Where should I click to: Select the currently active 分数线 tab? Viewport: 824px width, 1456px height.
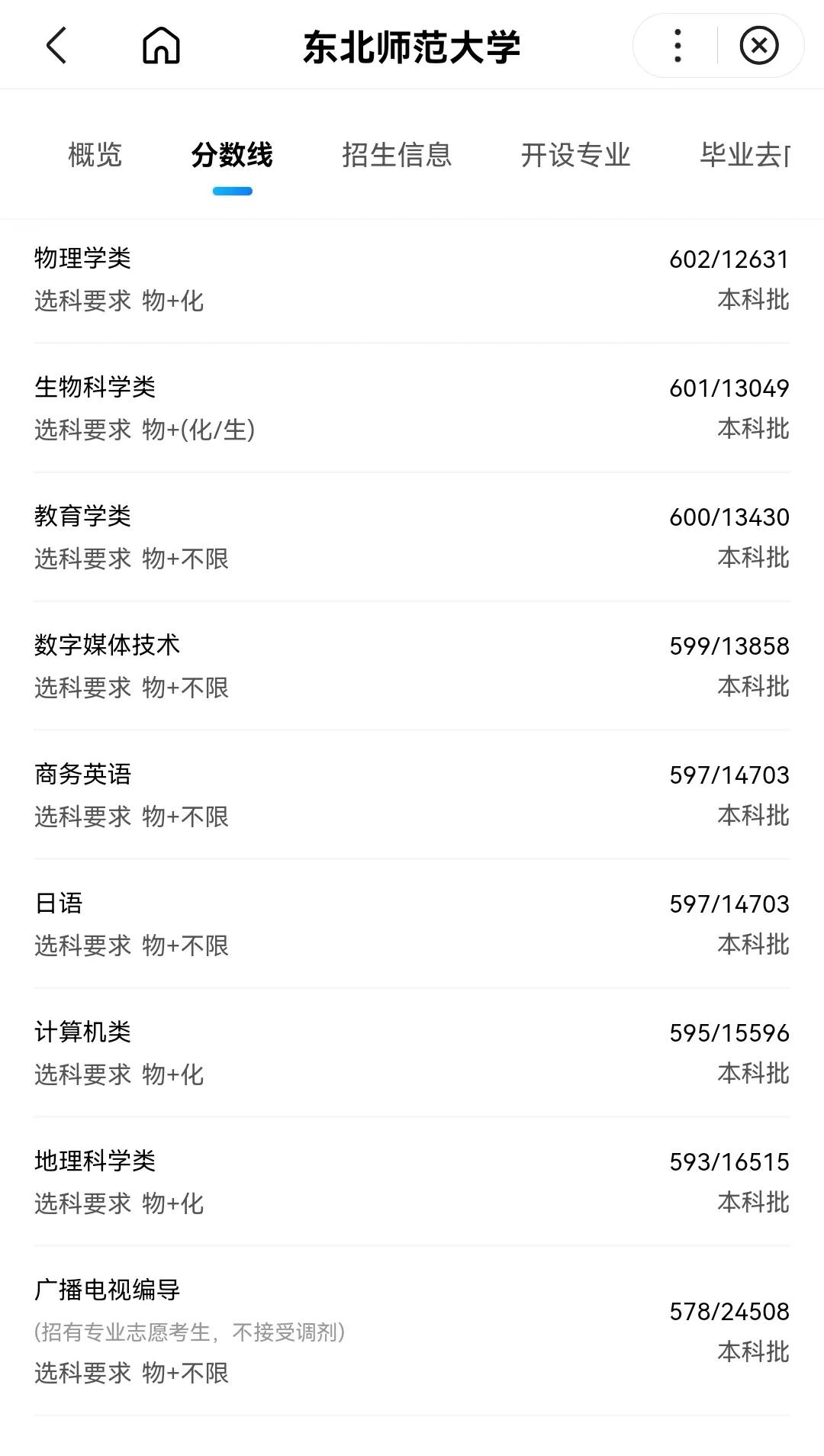click(x=233, y=155)
